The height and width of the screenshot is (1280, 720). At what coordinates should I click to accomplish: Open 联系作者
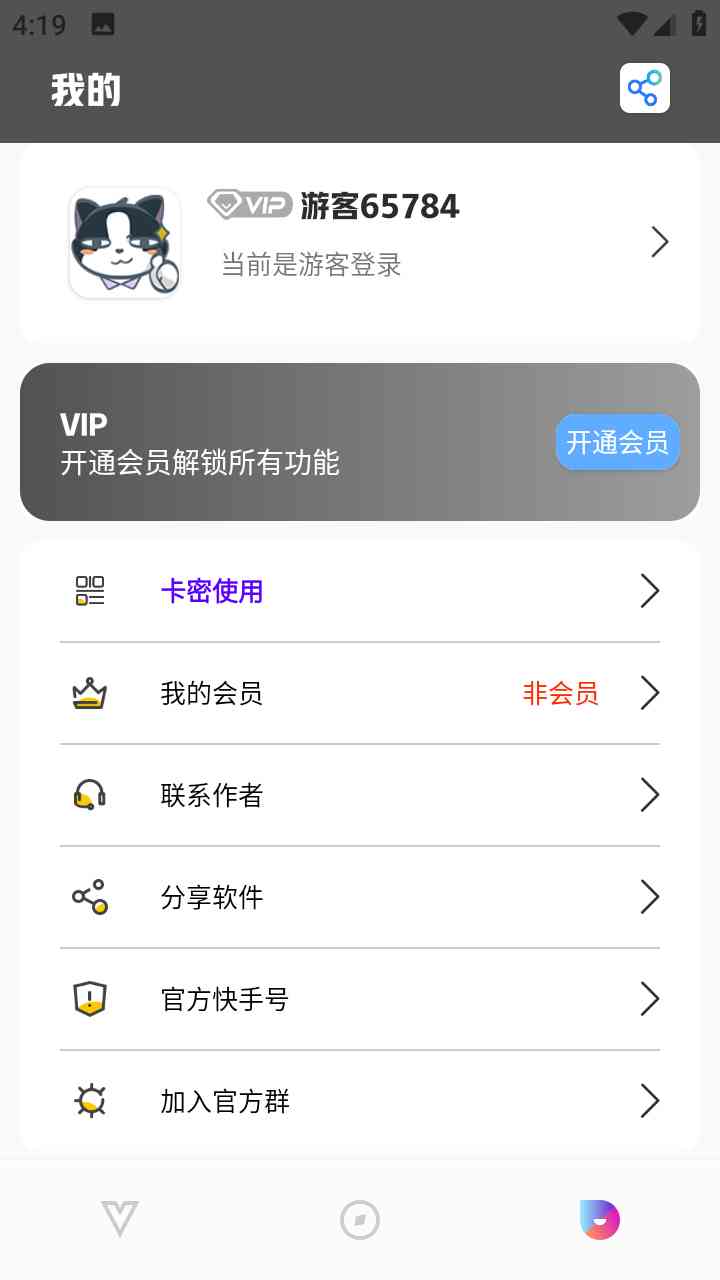point(360,795)
